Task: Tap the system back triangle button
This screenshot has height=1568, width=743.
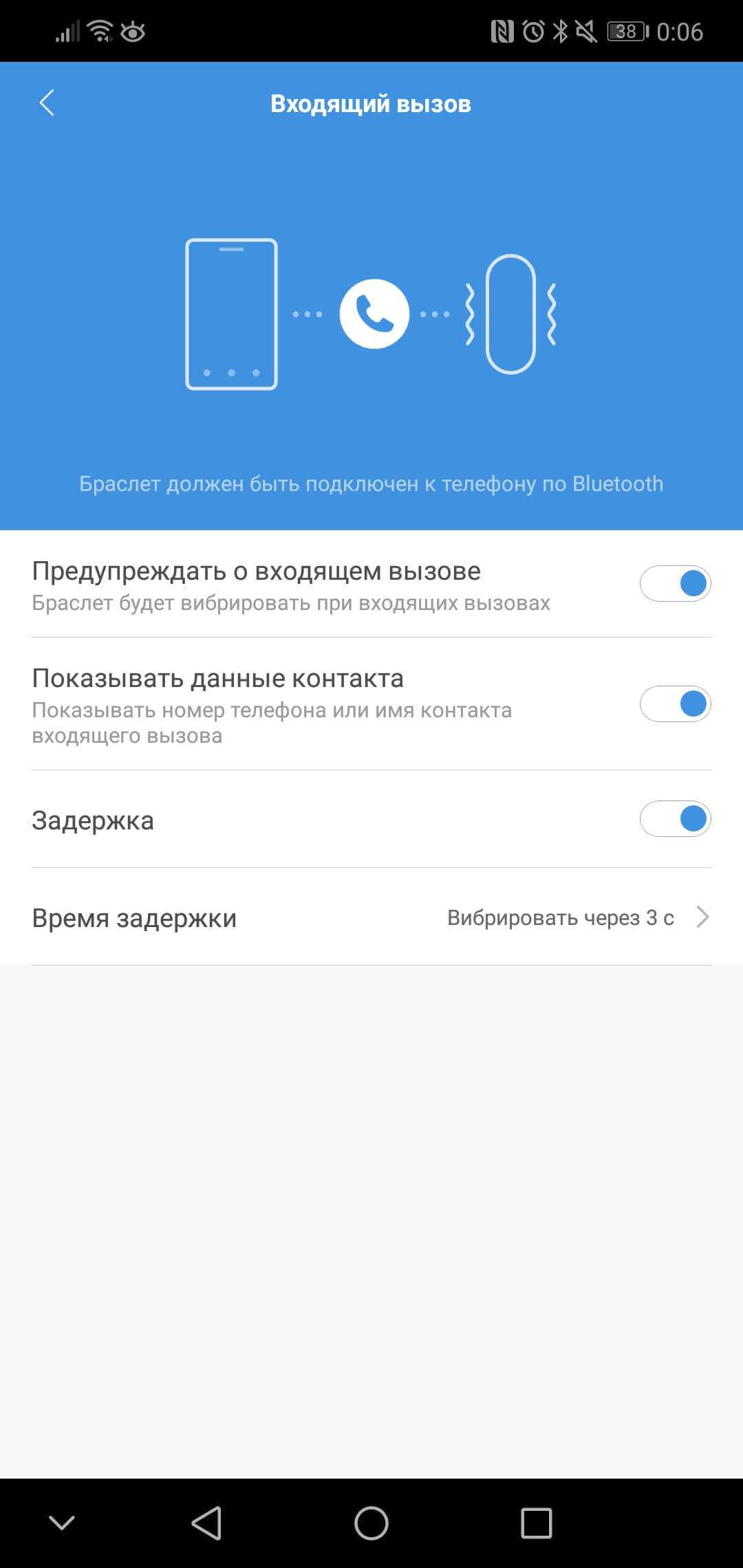Action: (206, 1523)
